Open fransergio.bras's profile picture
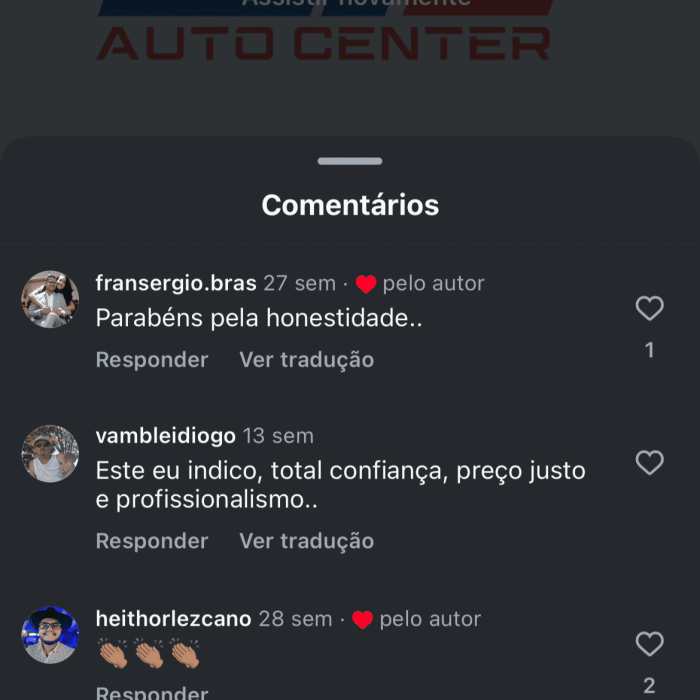700x700 pixels. 50,299
